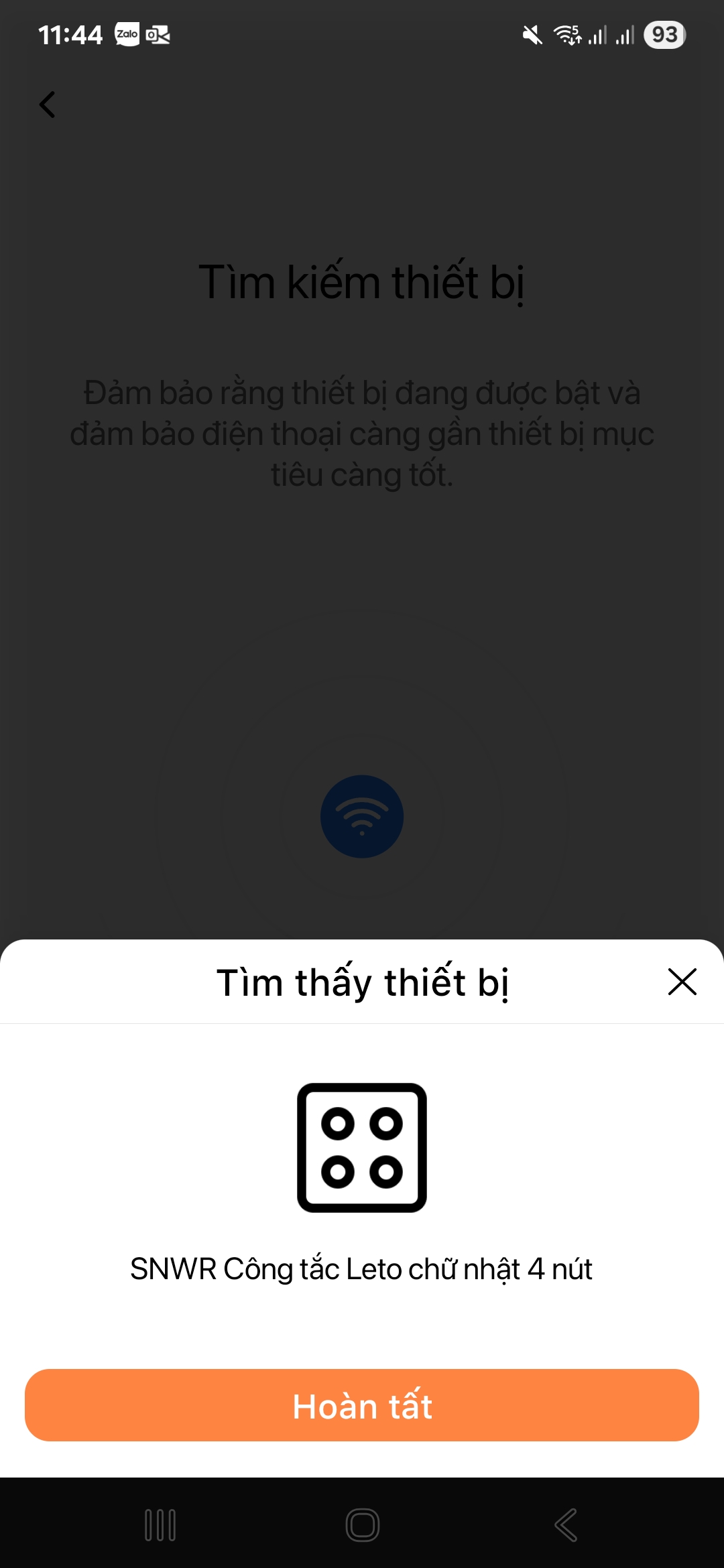Close the Tìm thấy thiết bị sheet
Screen dimensions: 724x1568
point(682,982)
